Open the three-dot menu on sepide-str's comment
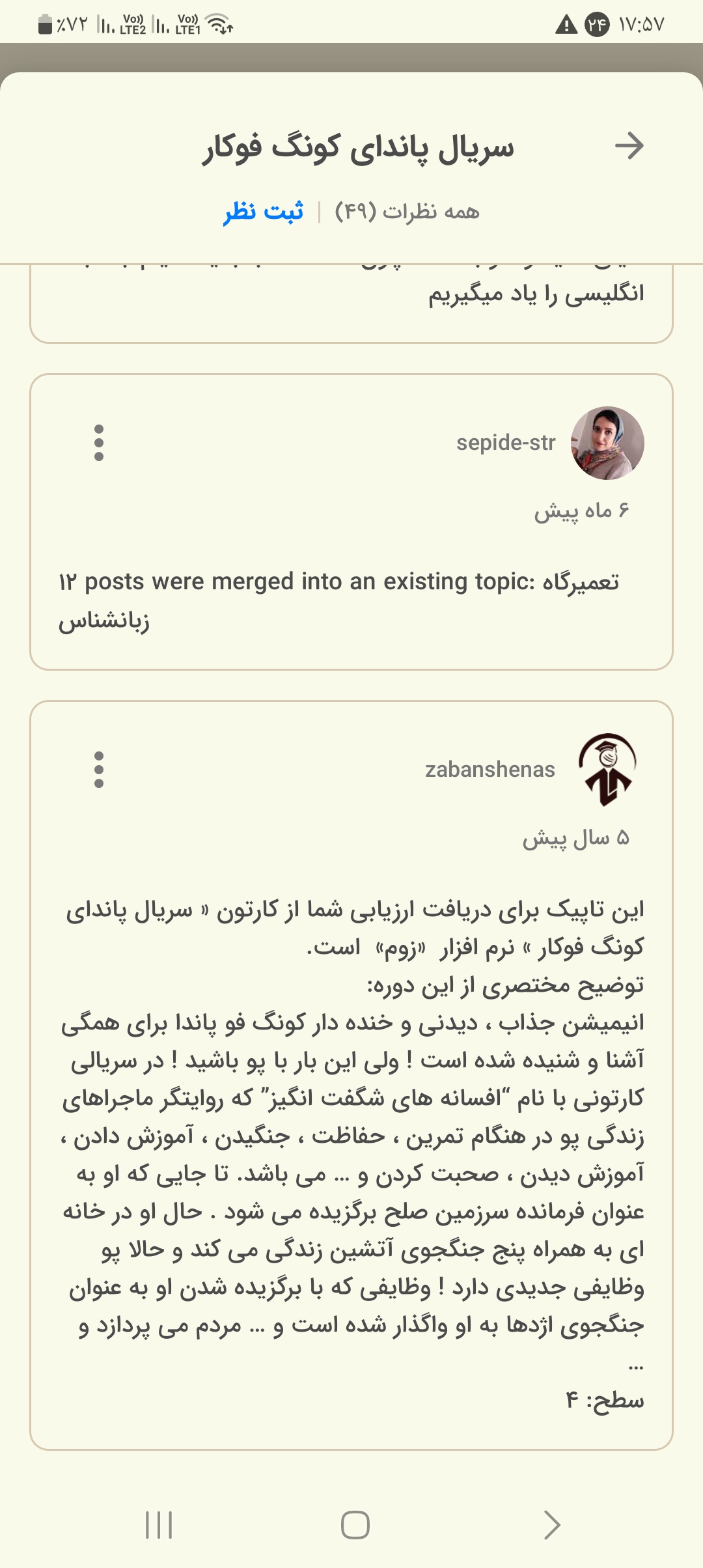703x1568 pixels. pyautogui.click(x=99, y=443)
